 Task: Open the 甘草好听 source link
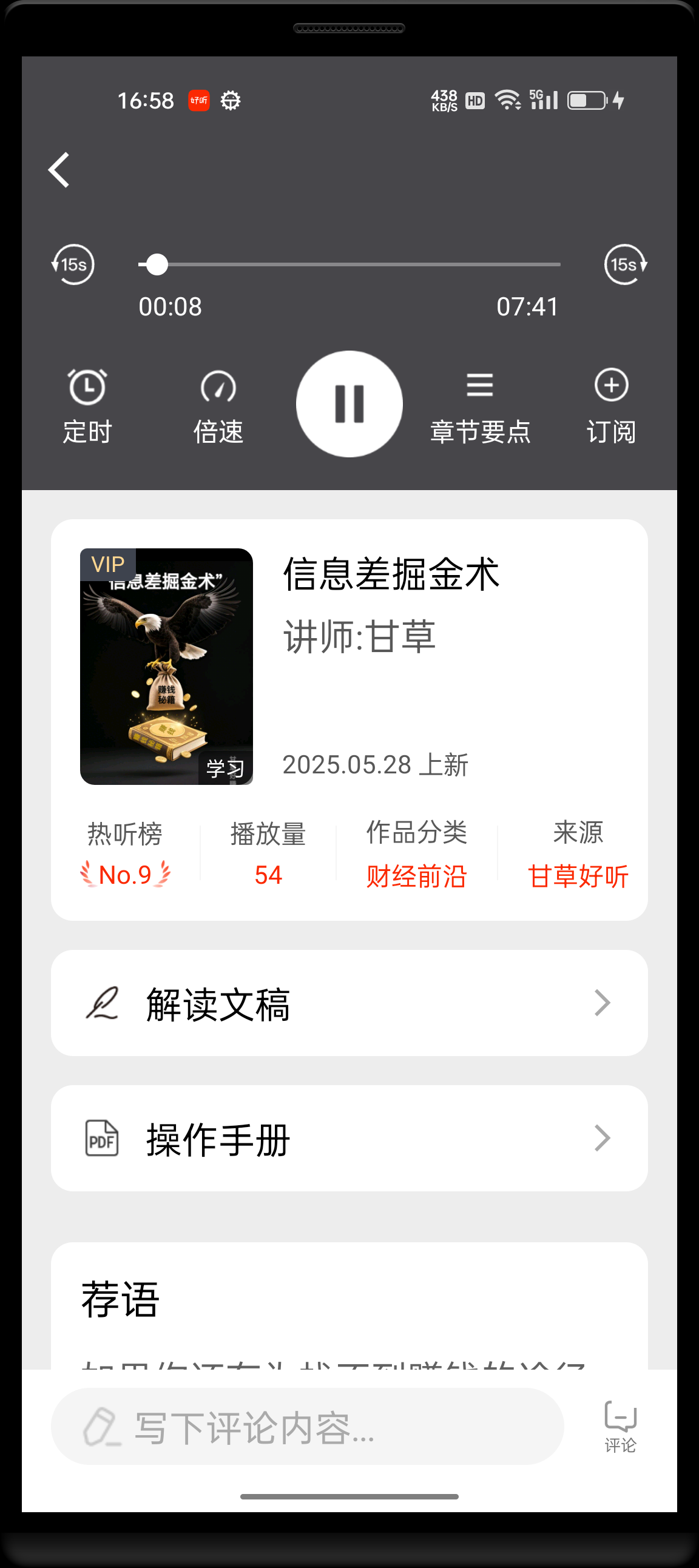578,876
